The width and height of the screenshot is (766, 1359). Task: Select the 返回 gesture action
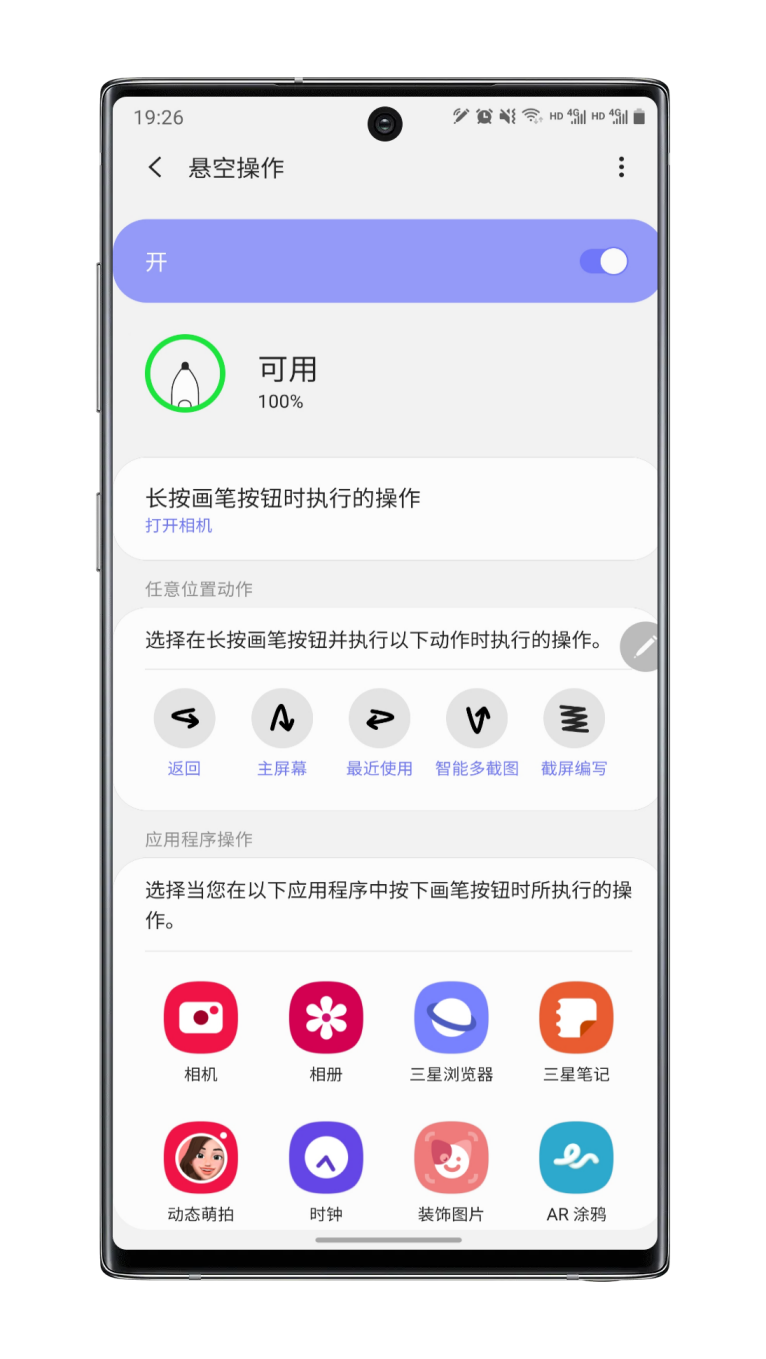[x=184, y=719]
